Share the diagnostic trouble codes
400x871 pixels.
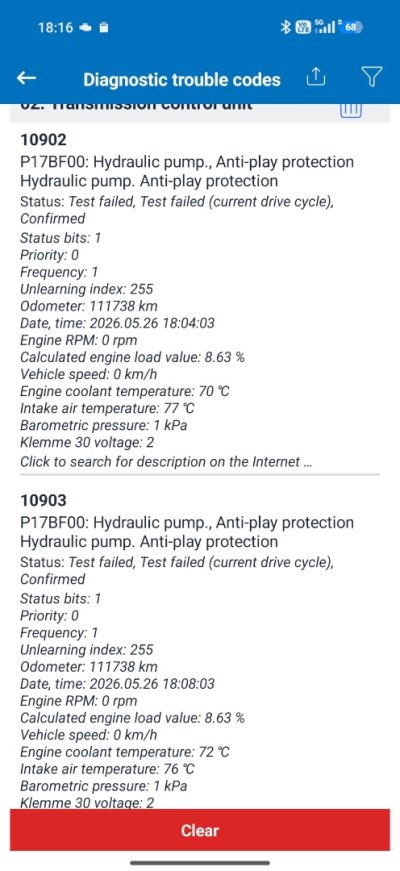click(315, 77)
